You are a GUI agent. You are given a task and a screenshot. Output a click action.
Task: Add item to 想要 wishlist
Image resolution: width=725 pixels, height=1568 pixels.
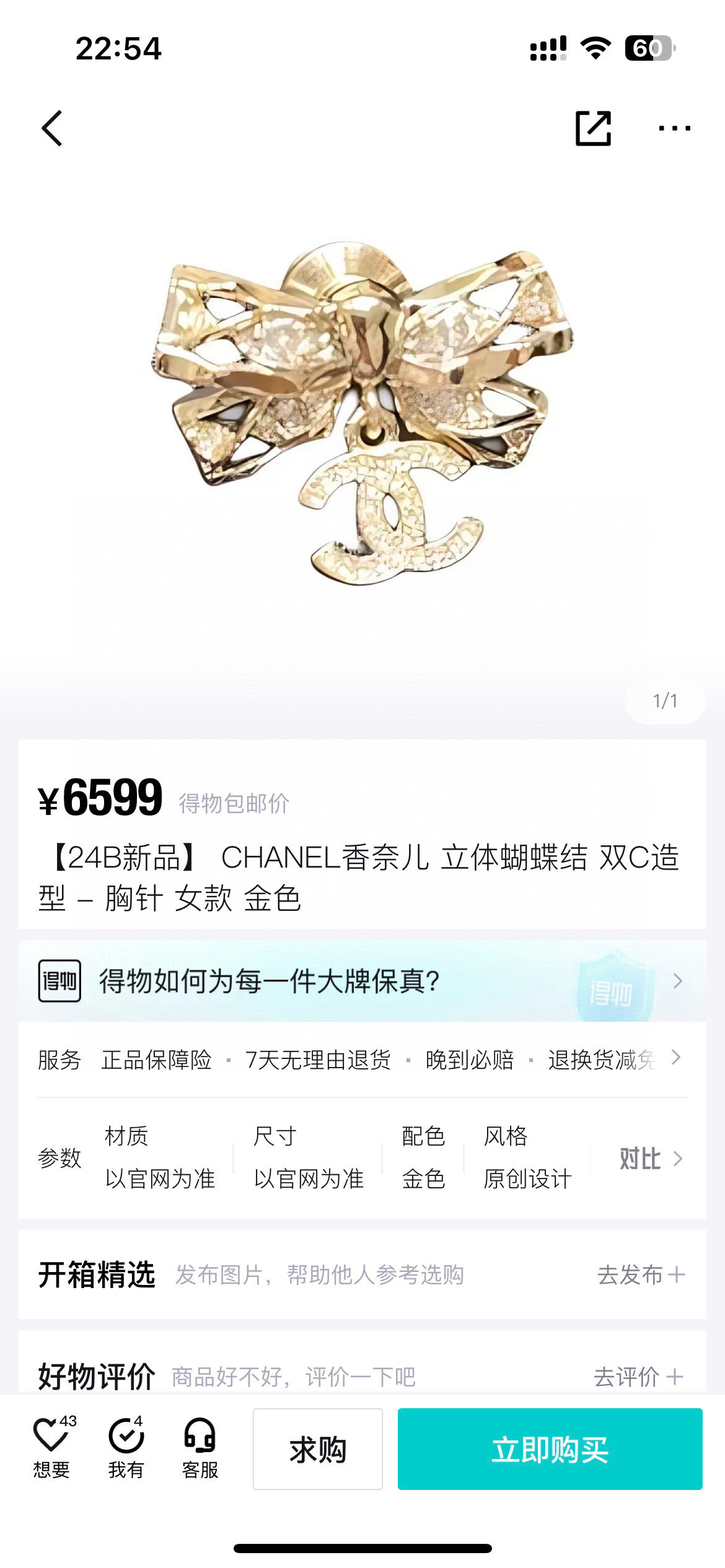coord(52,1448)
